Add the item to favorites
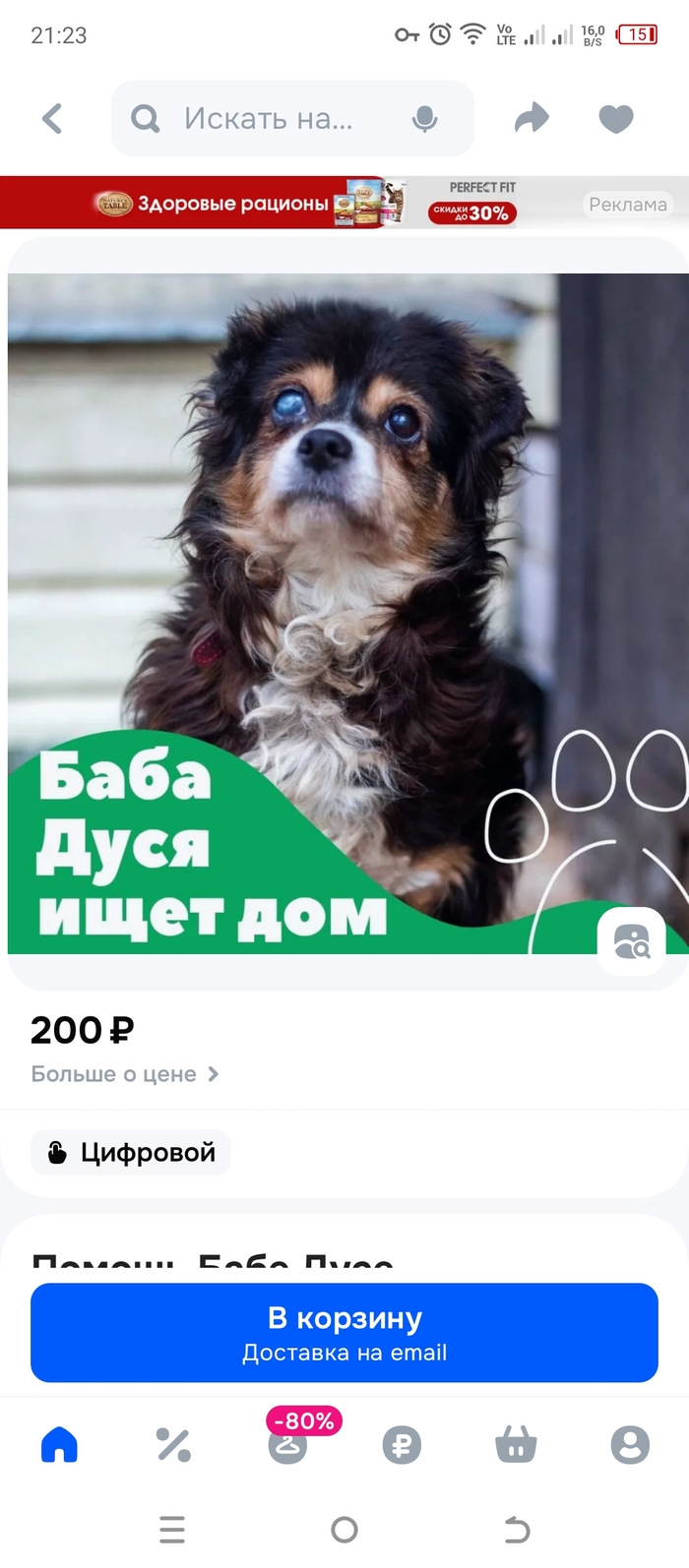Image resolution: width=689 pixels, height=1568 pixels. pos(616,119)
